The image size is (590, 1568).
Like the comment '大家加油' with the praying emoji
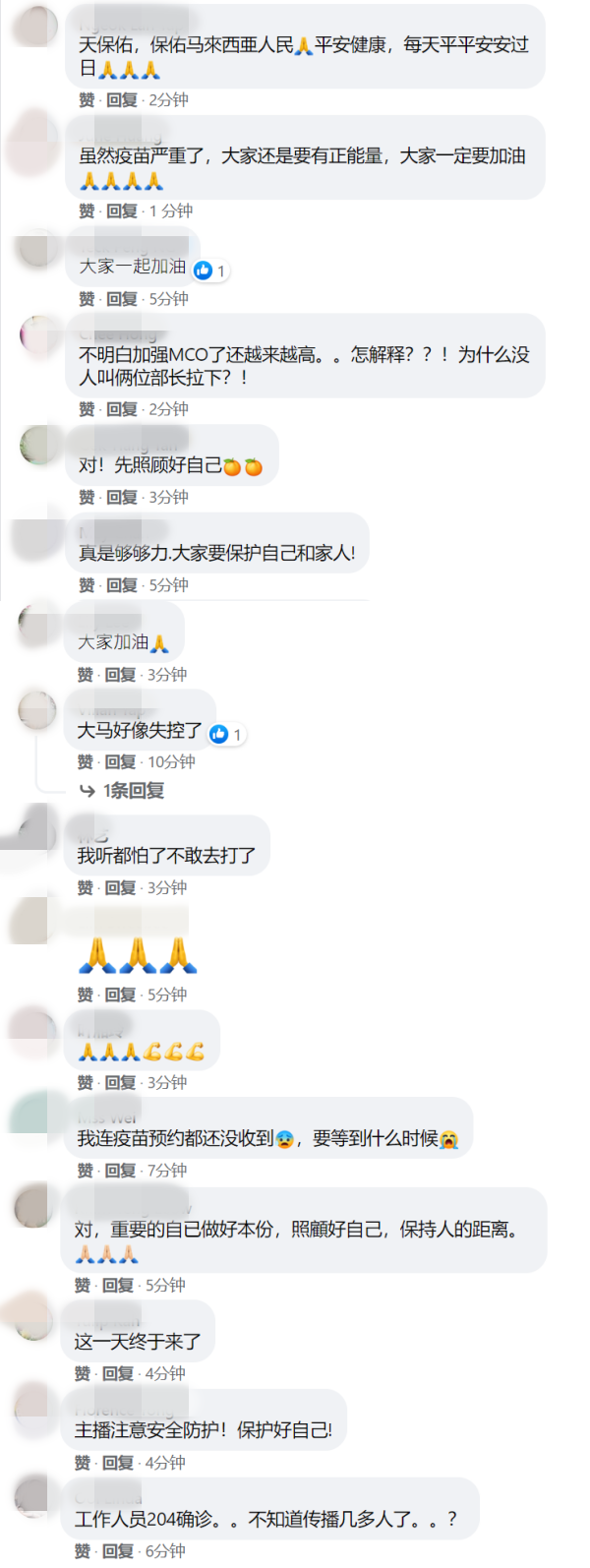(86, 675)
